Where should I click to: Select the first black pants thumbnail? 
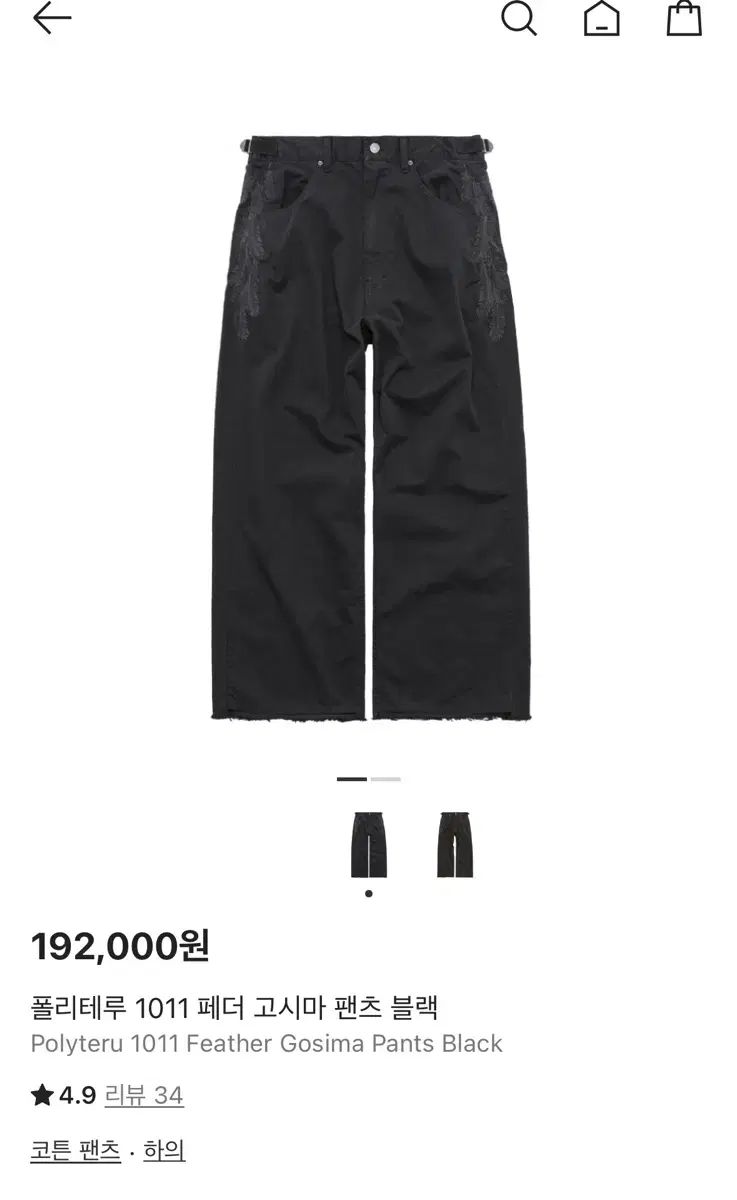click(369, 844)
